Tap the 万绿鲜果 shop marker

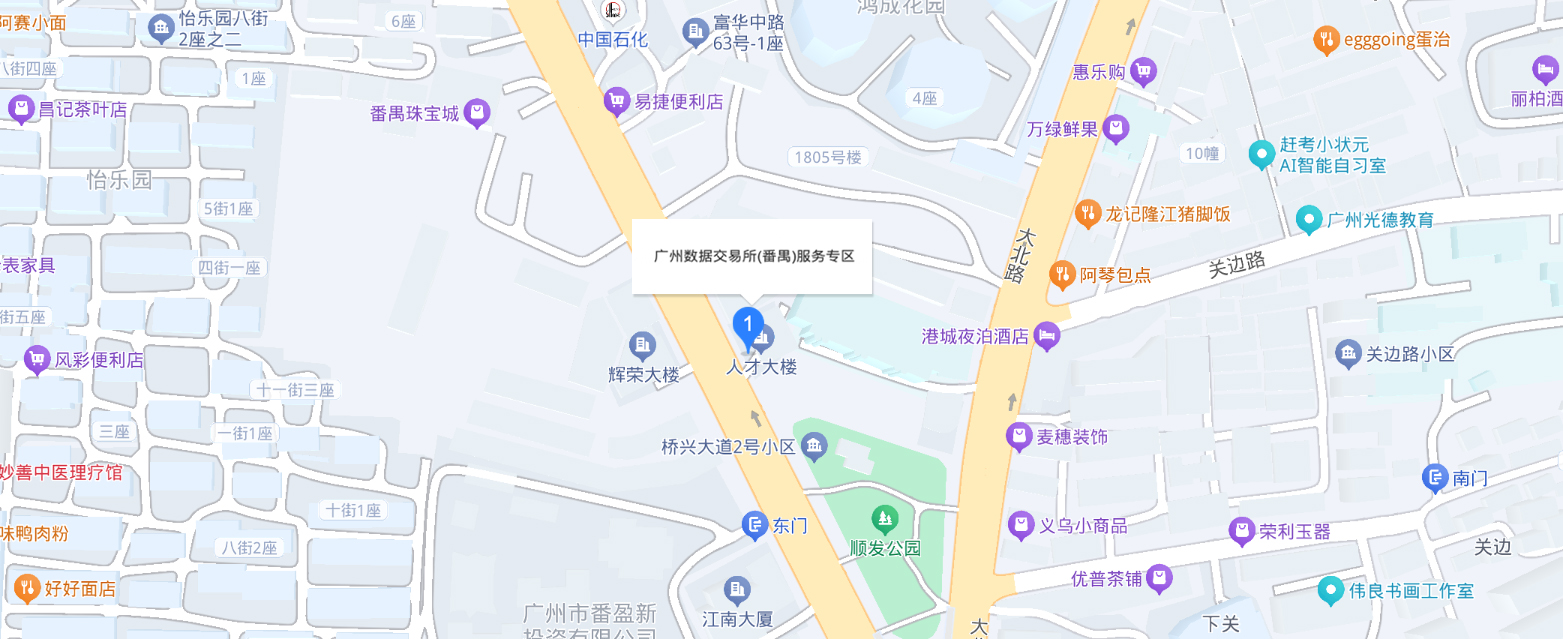(x=1116, y=129)
